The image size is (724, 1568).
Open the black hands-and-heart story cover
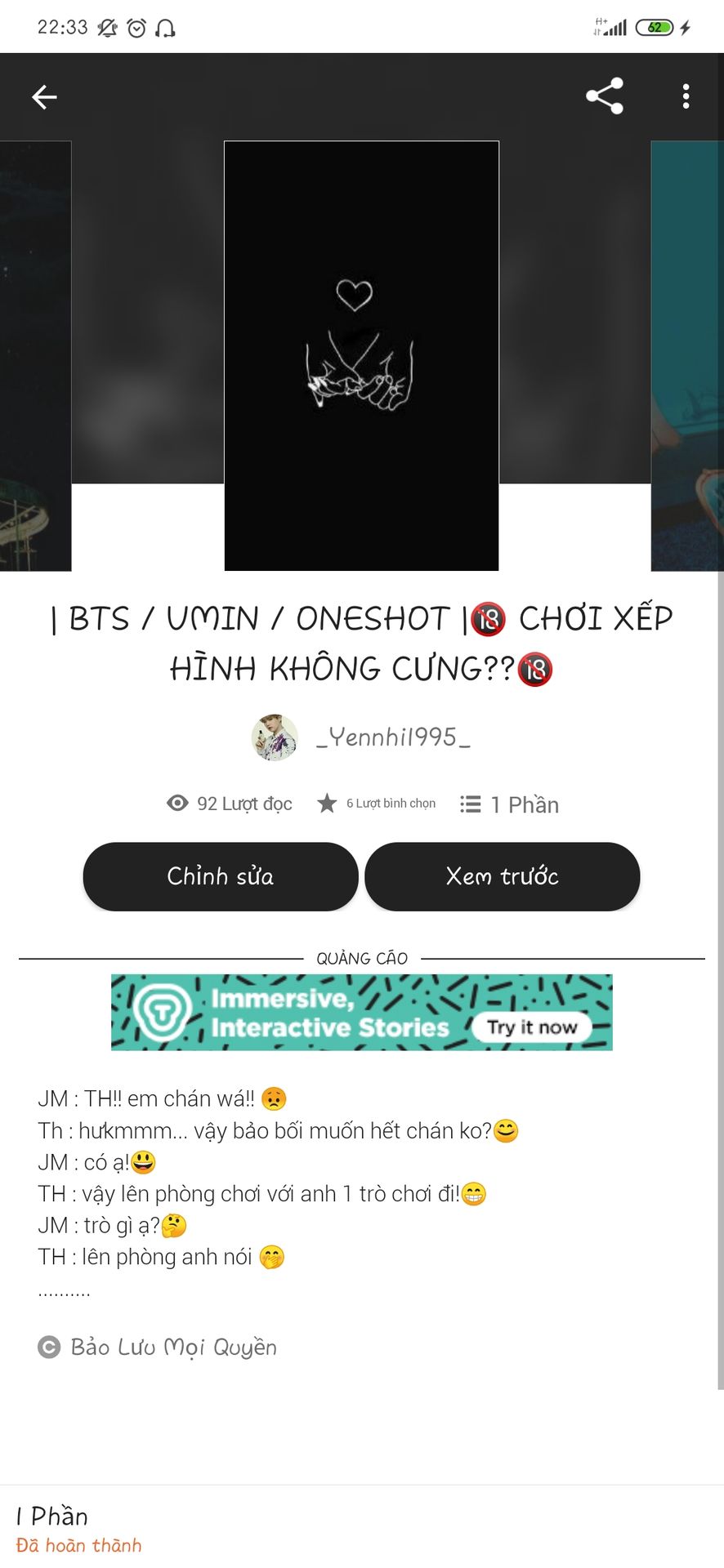click(361, 355)
